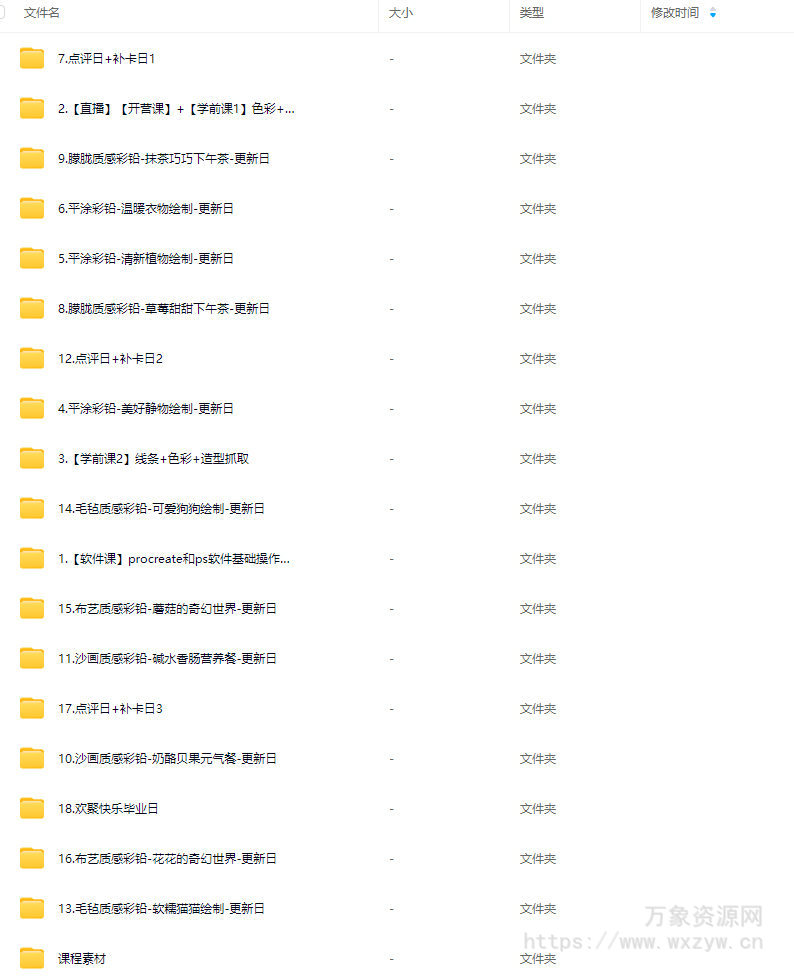794x976 pixels.
Task: Open folder 11.沙画质感彩铅-碱水香肠营养餐
Action: coord(167,659)
